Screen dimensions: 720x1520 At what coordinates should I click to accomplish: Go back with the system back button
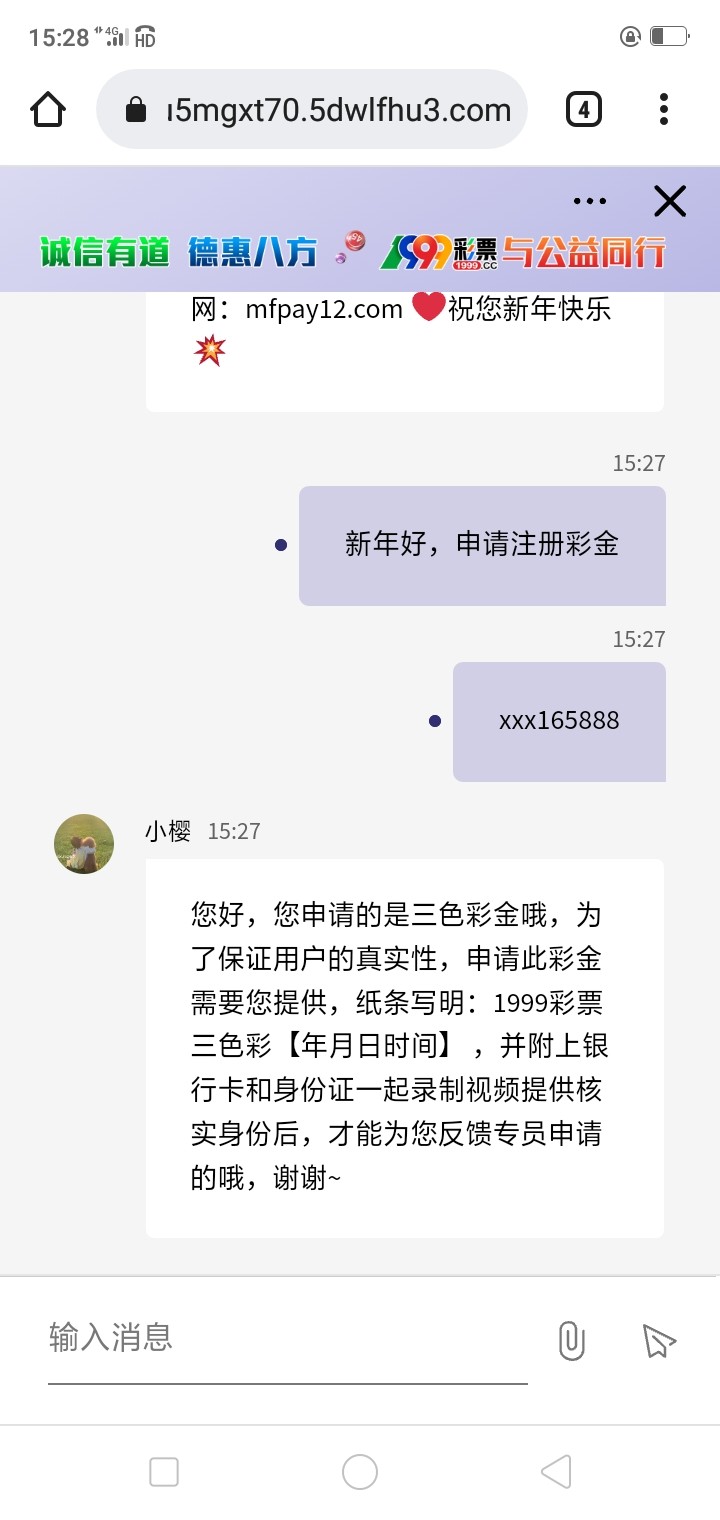556,1472
